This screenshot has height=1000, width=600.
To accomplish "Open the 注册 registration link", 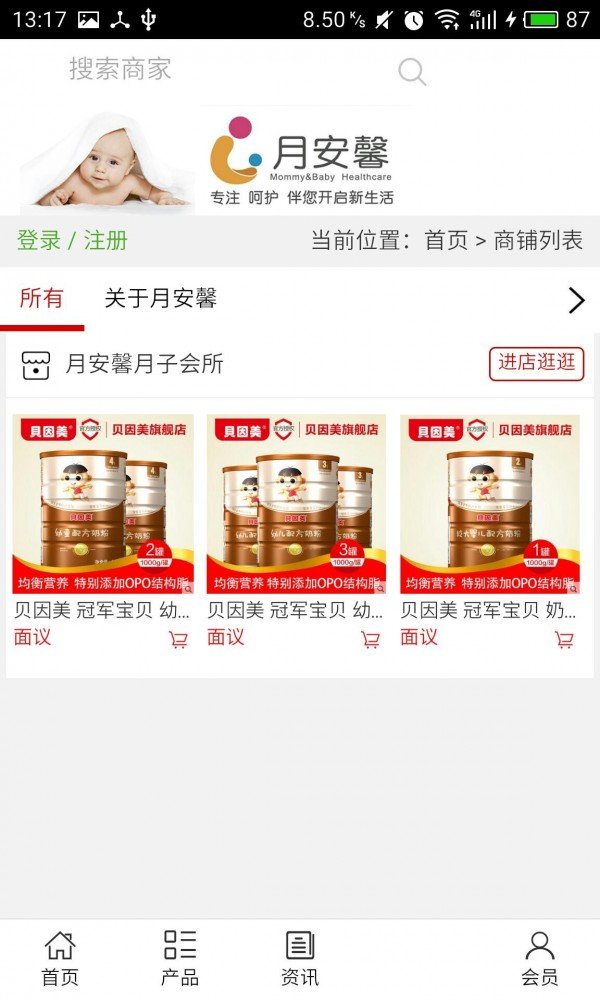I will (x=105, y=241).
